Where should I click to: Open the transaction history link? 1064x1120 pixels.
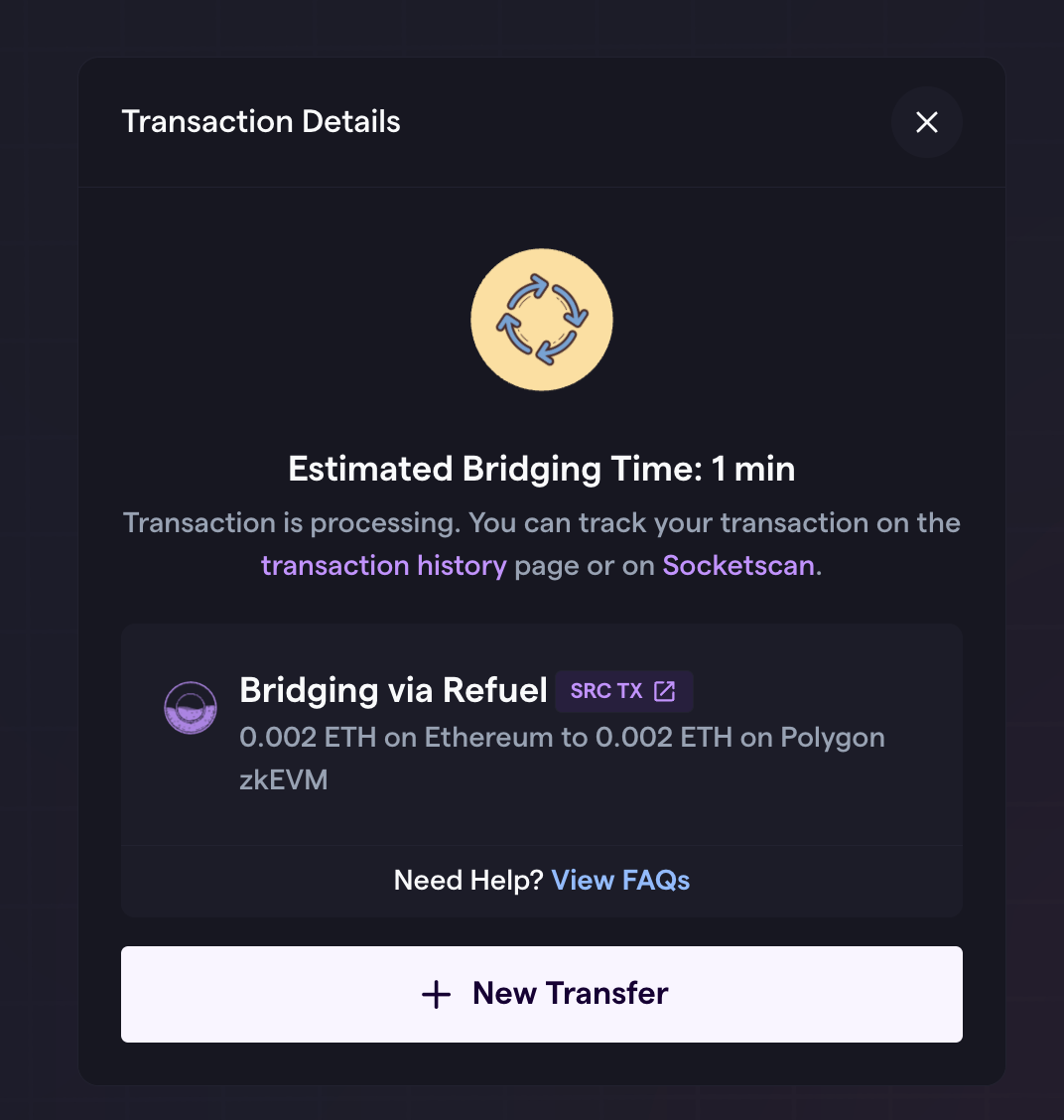(383, 566)
